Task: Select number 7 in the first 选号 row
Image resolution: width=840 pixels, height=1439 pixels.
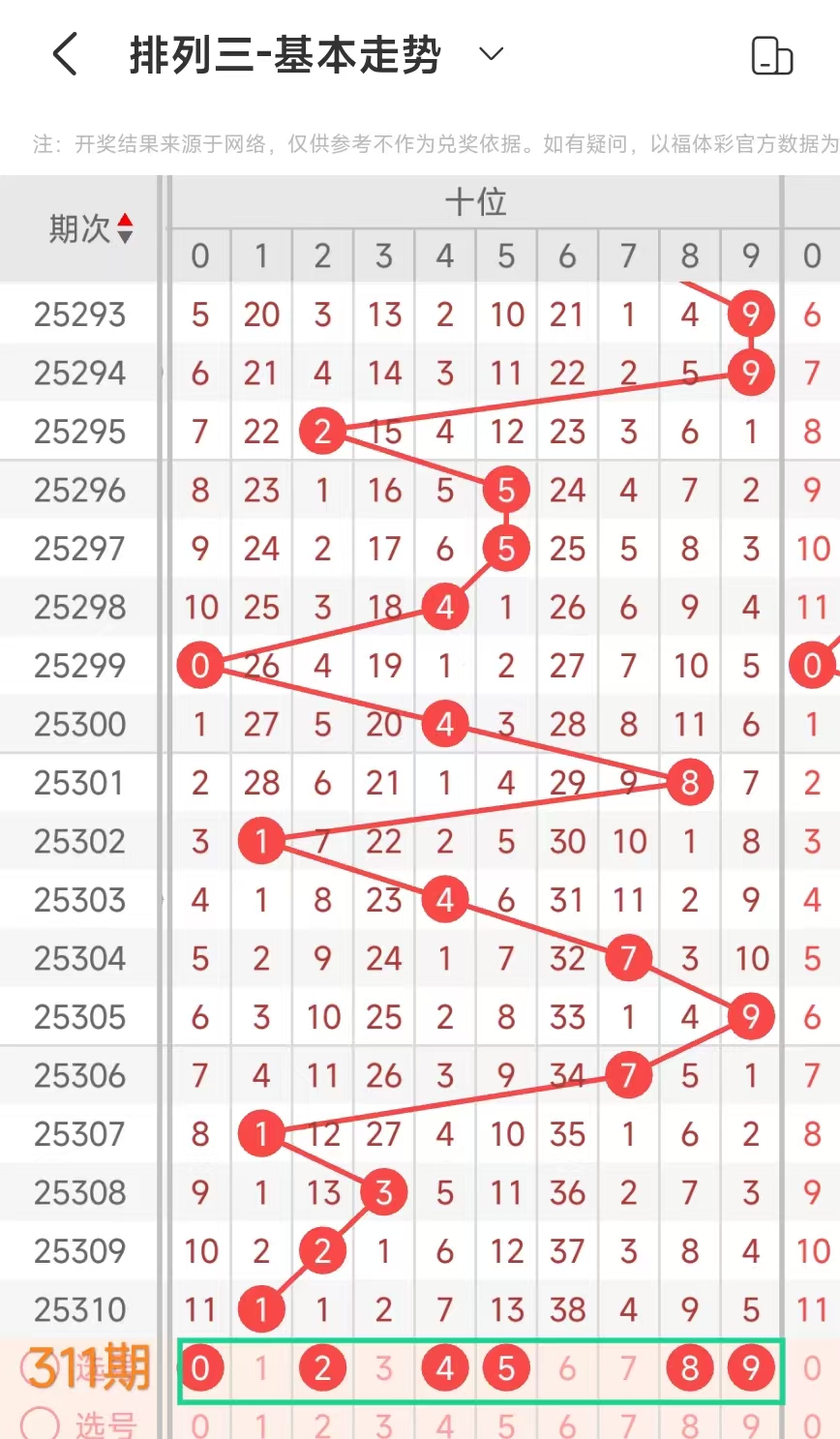Action: pyautogui.click(x=628, y=1368)
